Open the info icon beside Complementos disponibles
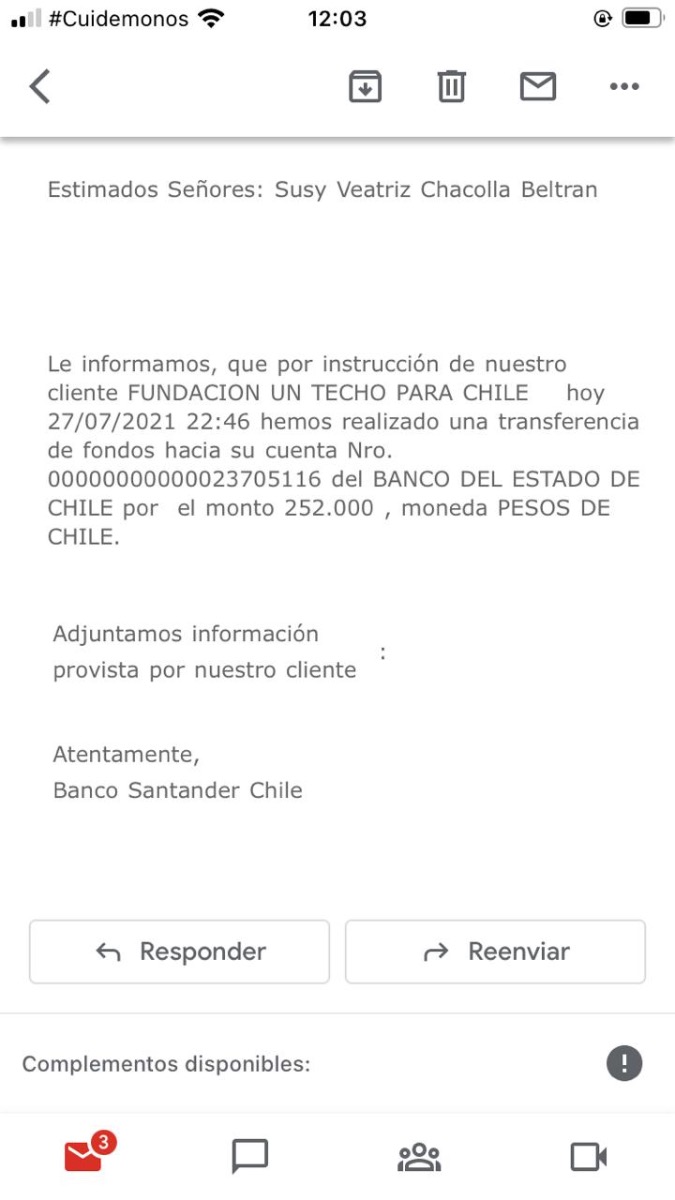 point(624,1063)
